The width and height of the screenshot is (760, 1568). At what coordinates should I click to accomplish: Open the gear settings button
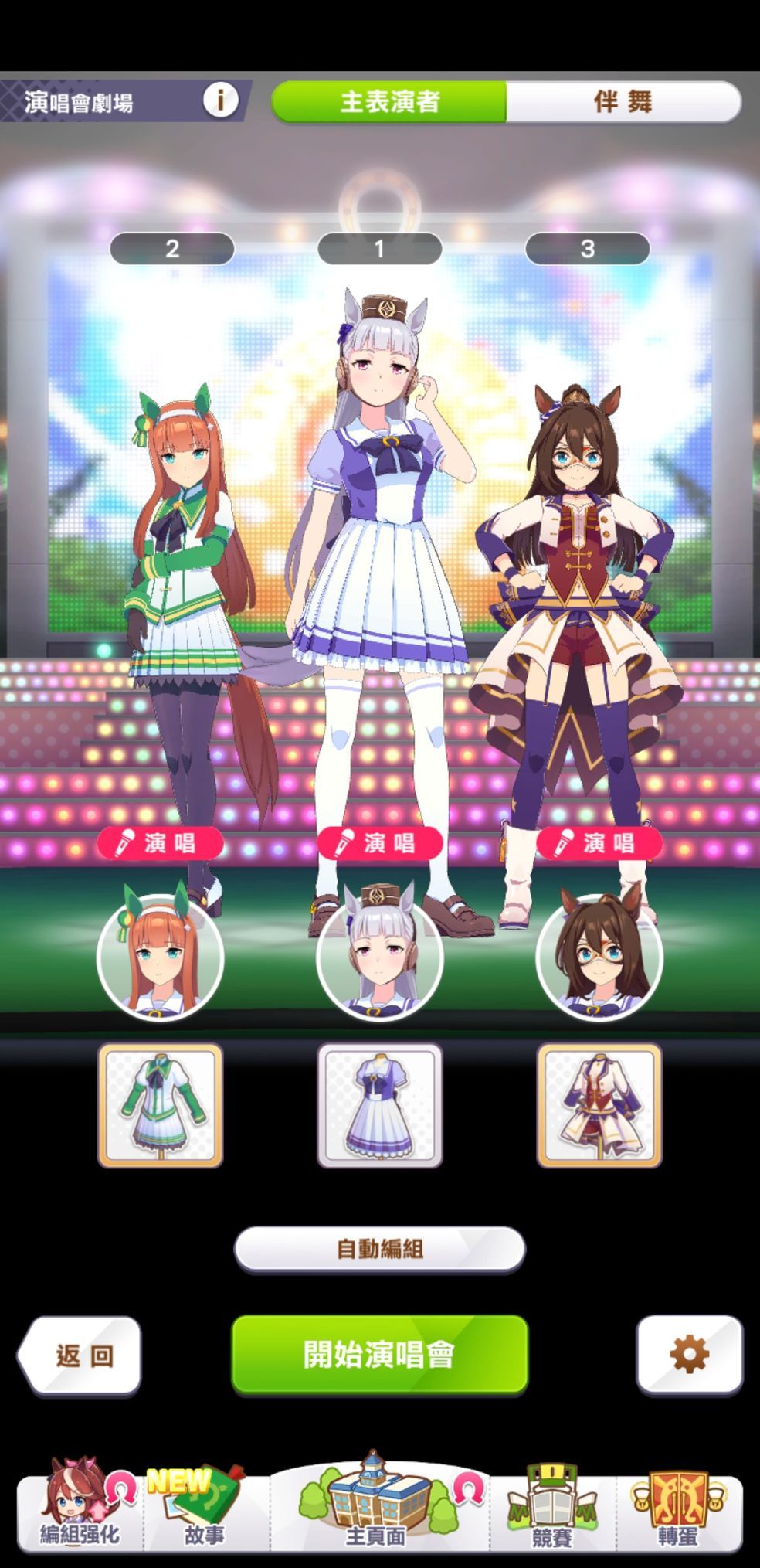689,1355
